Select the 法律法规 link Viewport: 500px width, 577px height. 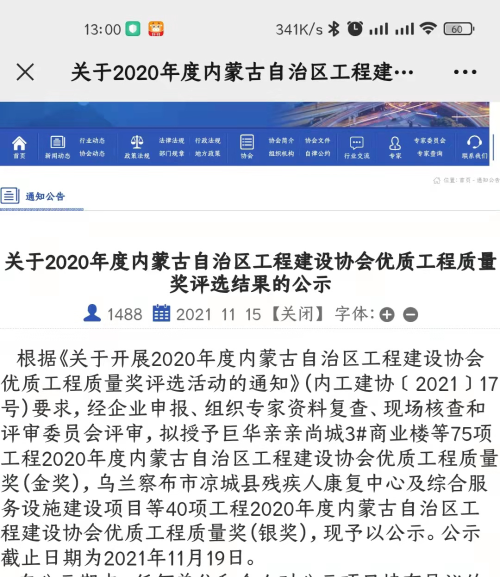pyautogui.click(x=171, y=141)
